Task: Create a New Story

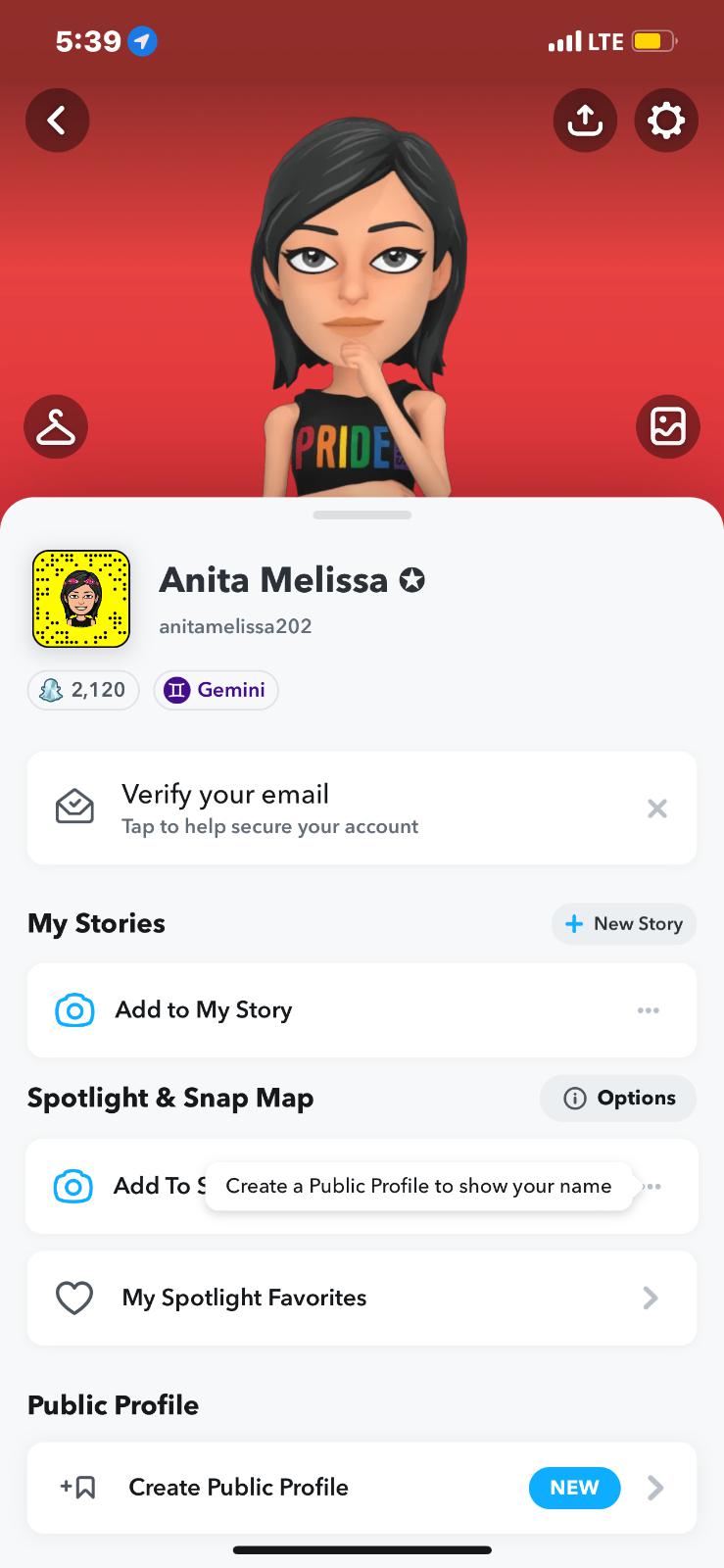Action: [x=624, y=924]
